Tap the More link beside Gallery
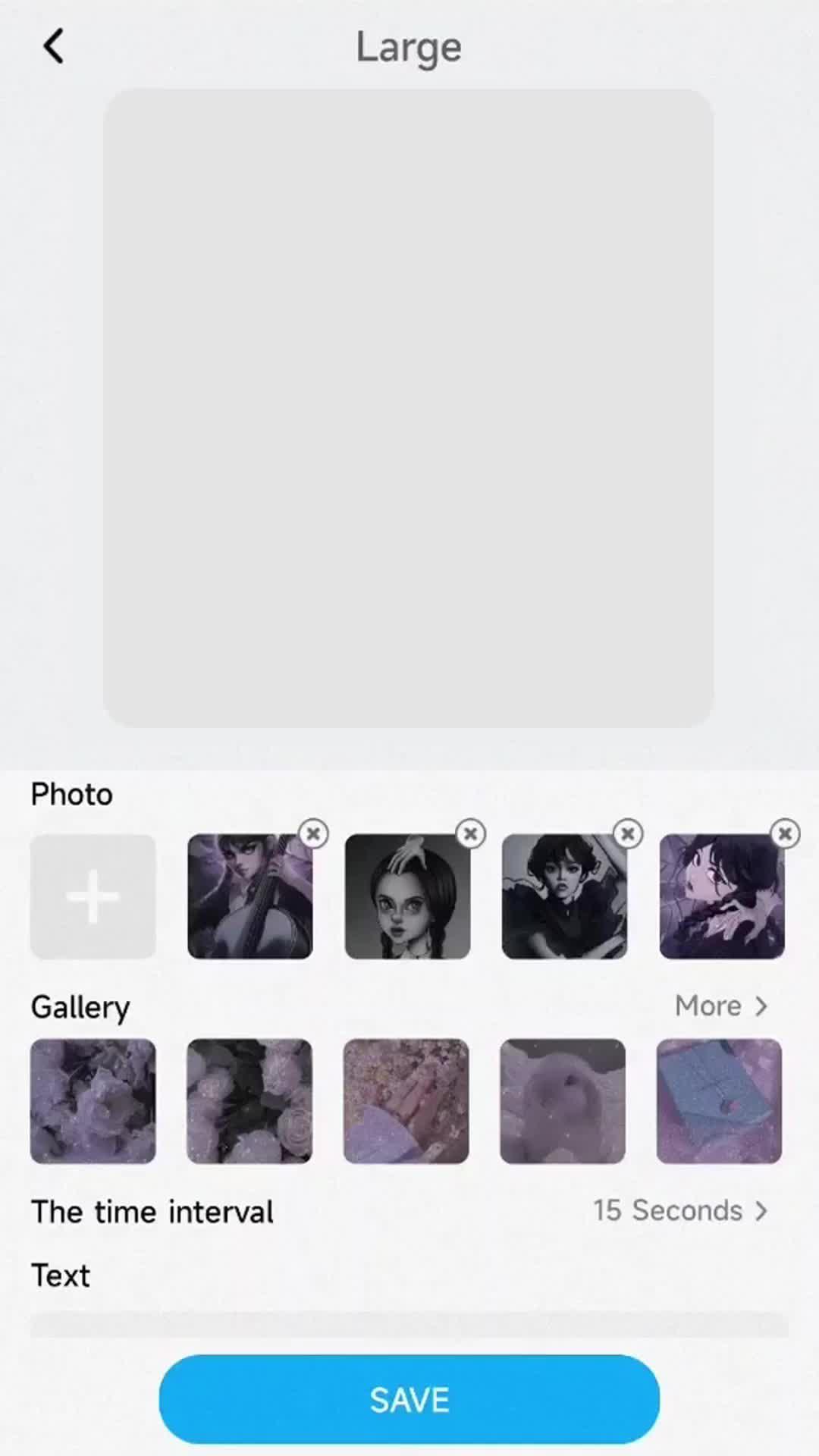Screen dimensions: 819x1456 click(708, 1006)
